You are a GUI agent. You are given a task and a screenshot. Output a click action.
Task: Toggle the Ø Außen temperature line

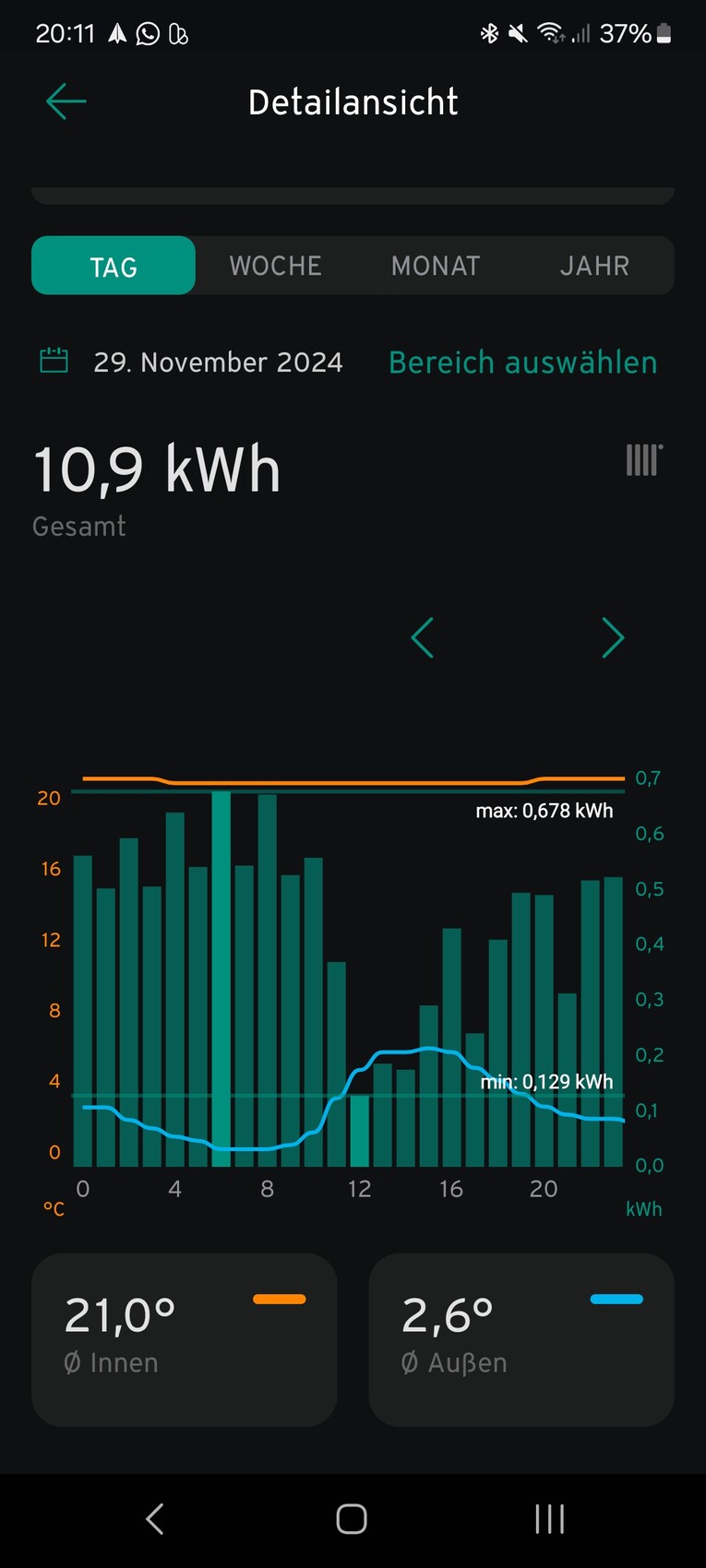click(521, 1338)
